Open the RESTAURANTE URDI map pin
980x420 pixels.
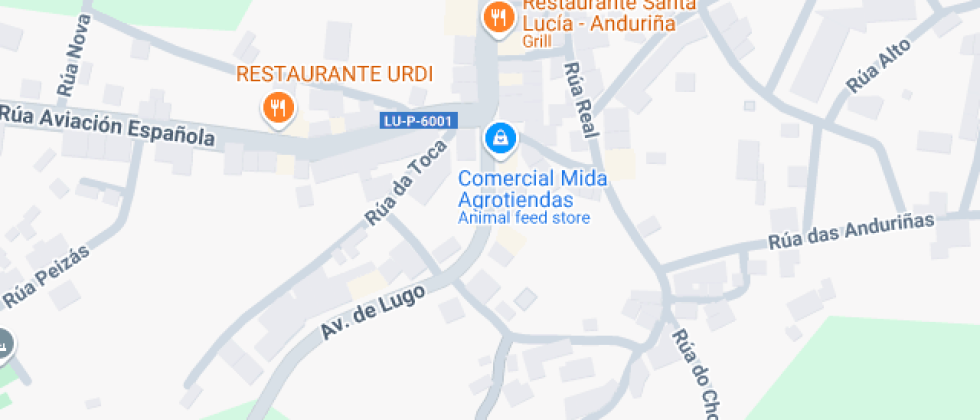point(278,106)
